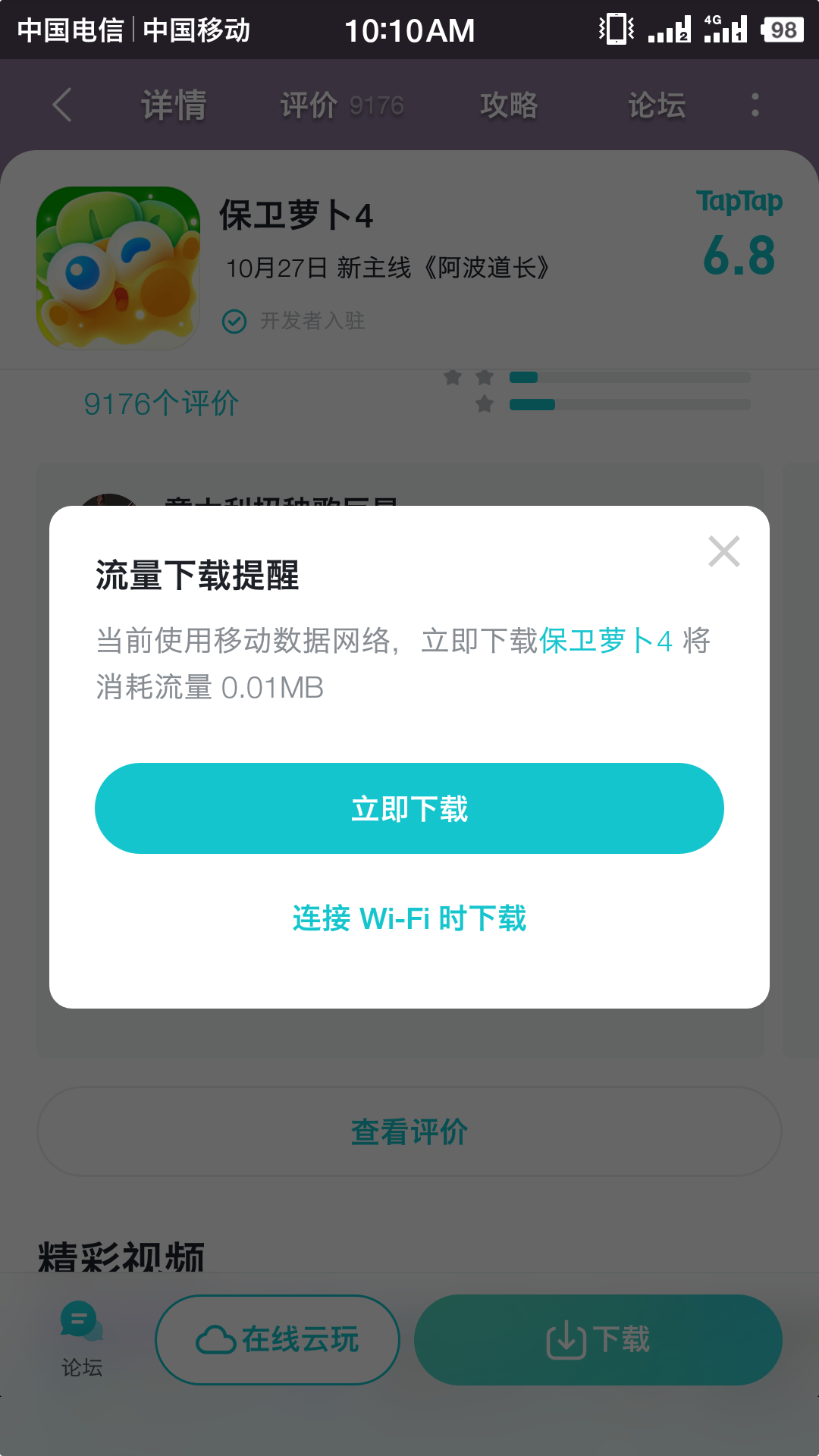The image size is (819, 1456).
Task: Open 查看评价 to see reviews
Action: 409,1131
